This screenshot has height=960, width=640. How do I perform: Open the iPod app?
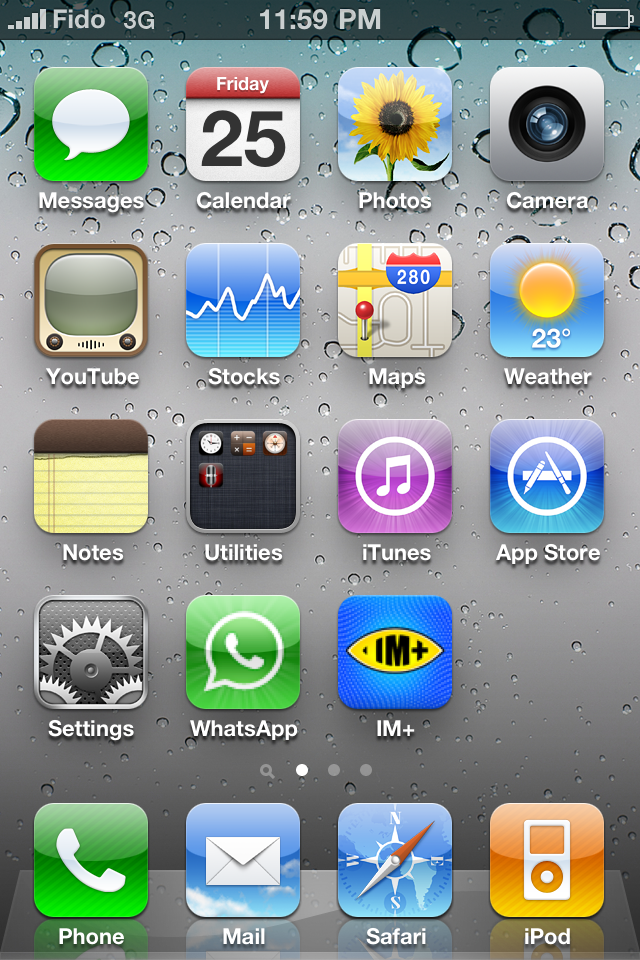[547, 860]
